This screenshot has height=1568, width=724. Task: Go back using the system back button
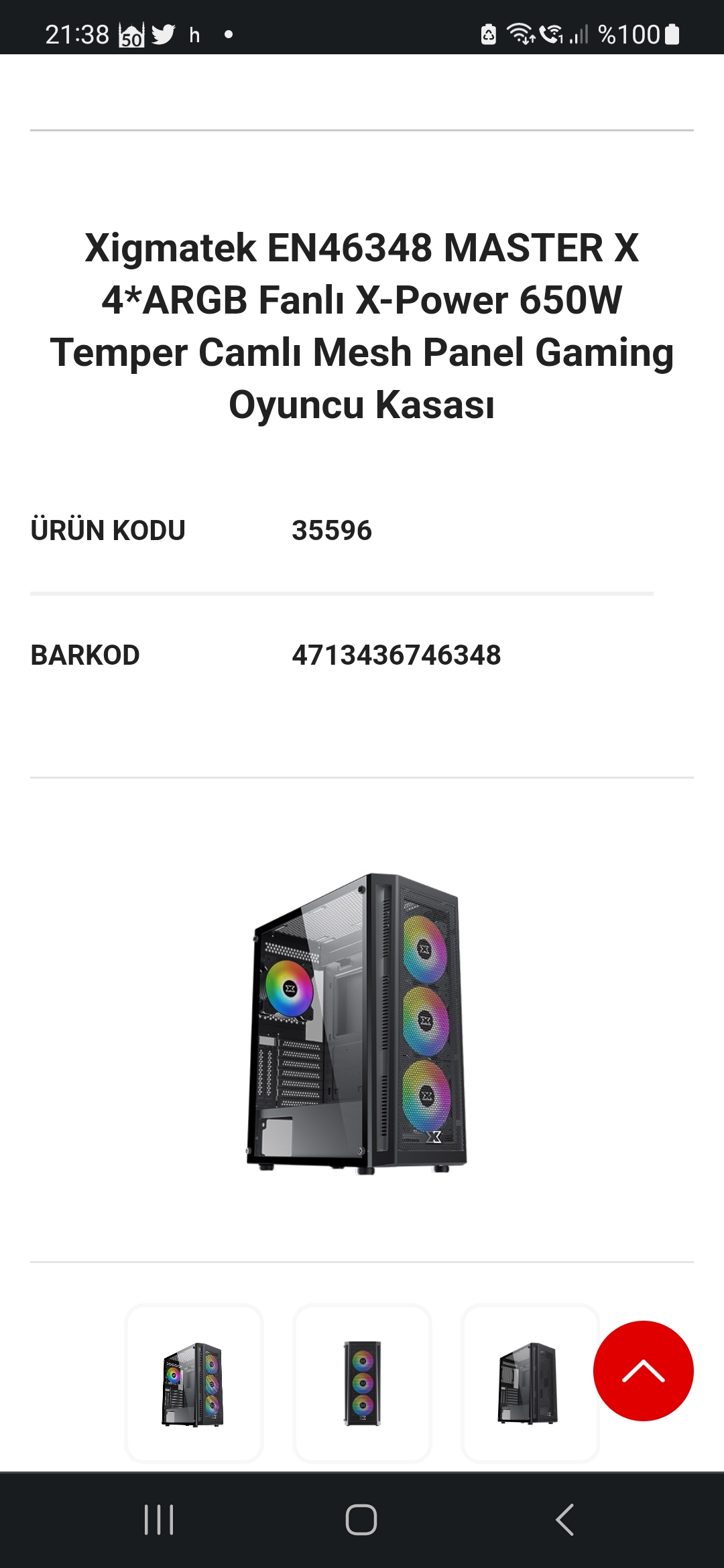pos(565,1519)
